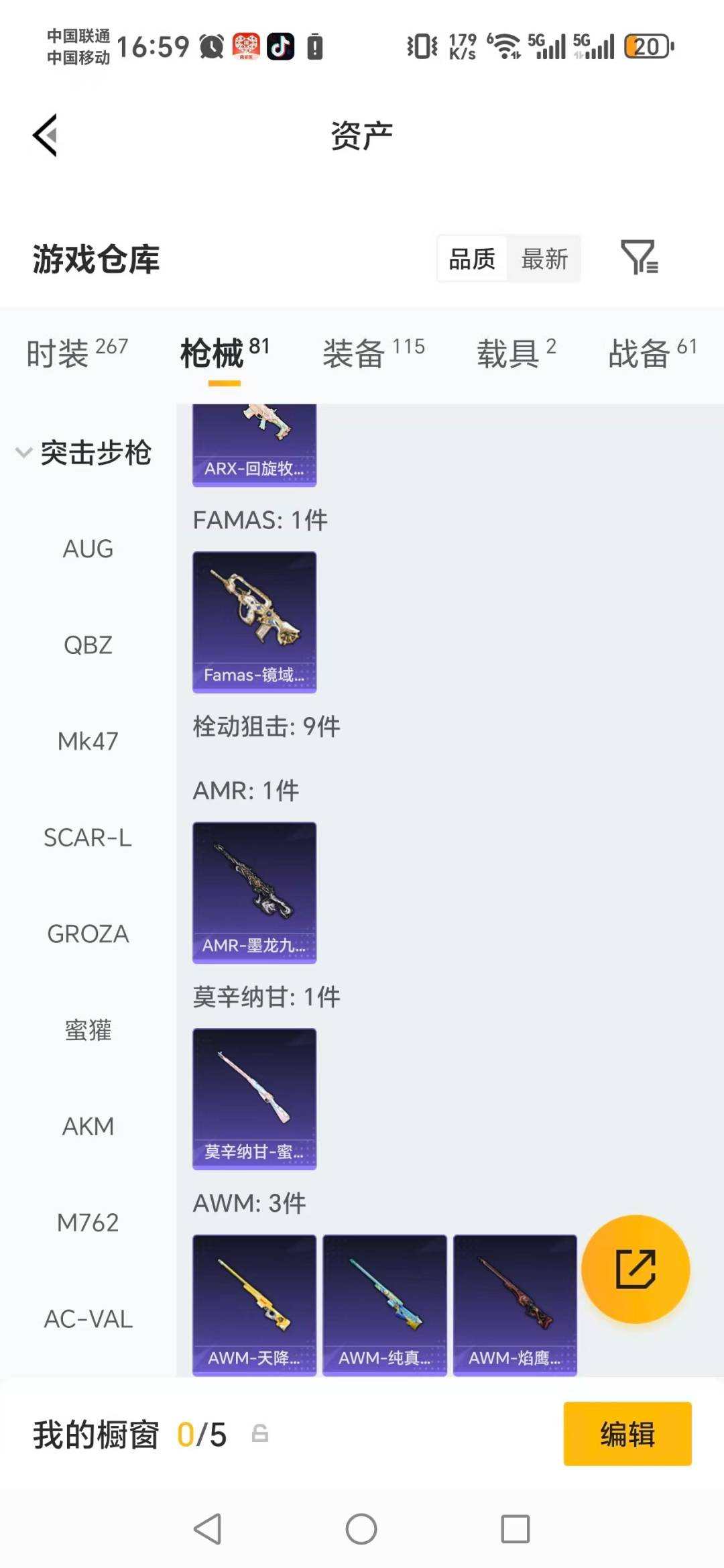Select AKM from the weapon list

(x=87, y=1127)
